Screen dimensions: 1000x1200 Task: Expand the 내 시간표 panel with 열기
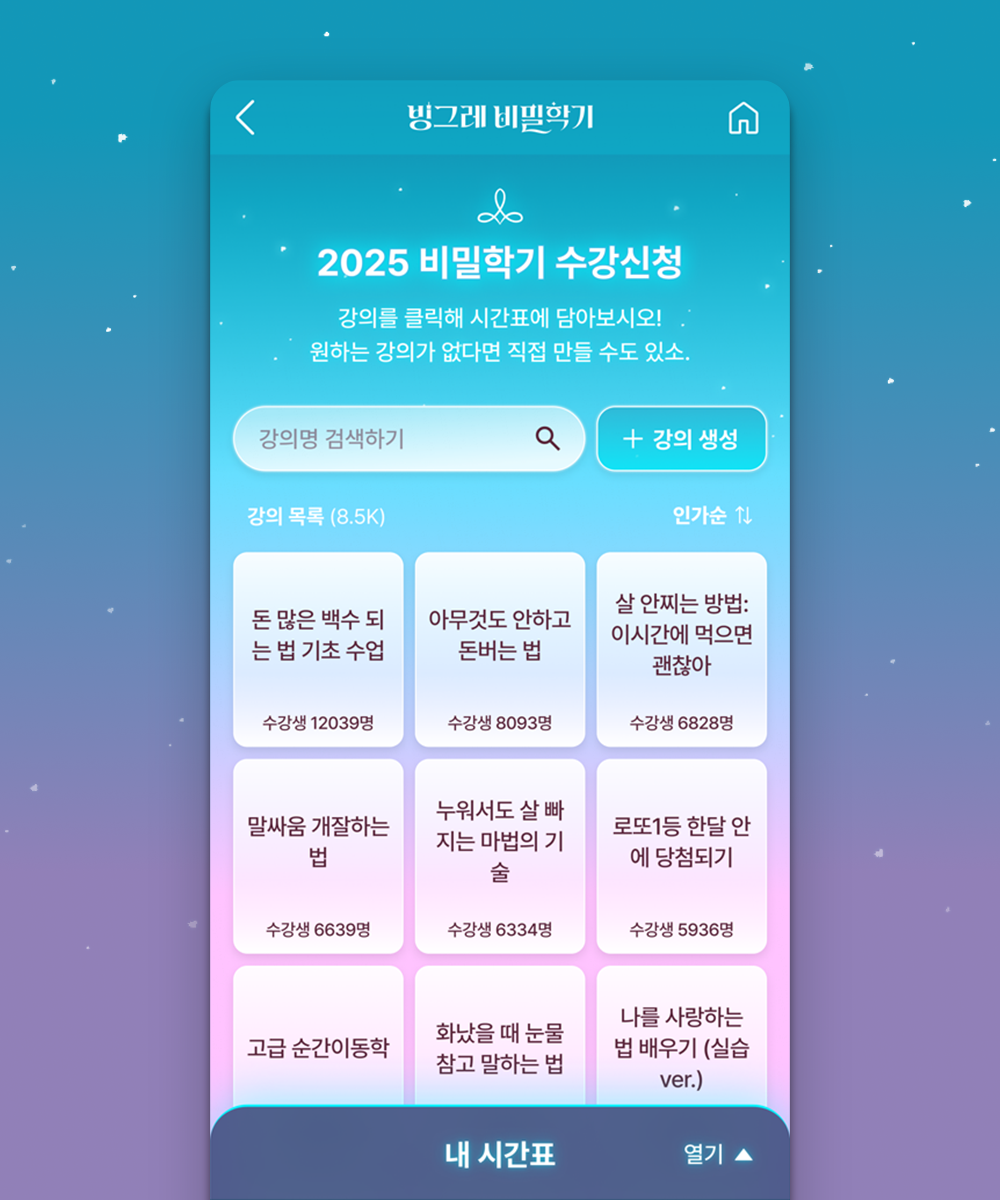click(x=717, y=1155)
